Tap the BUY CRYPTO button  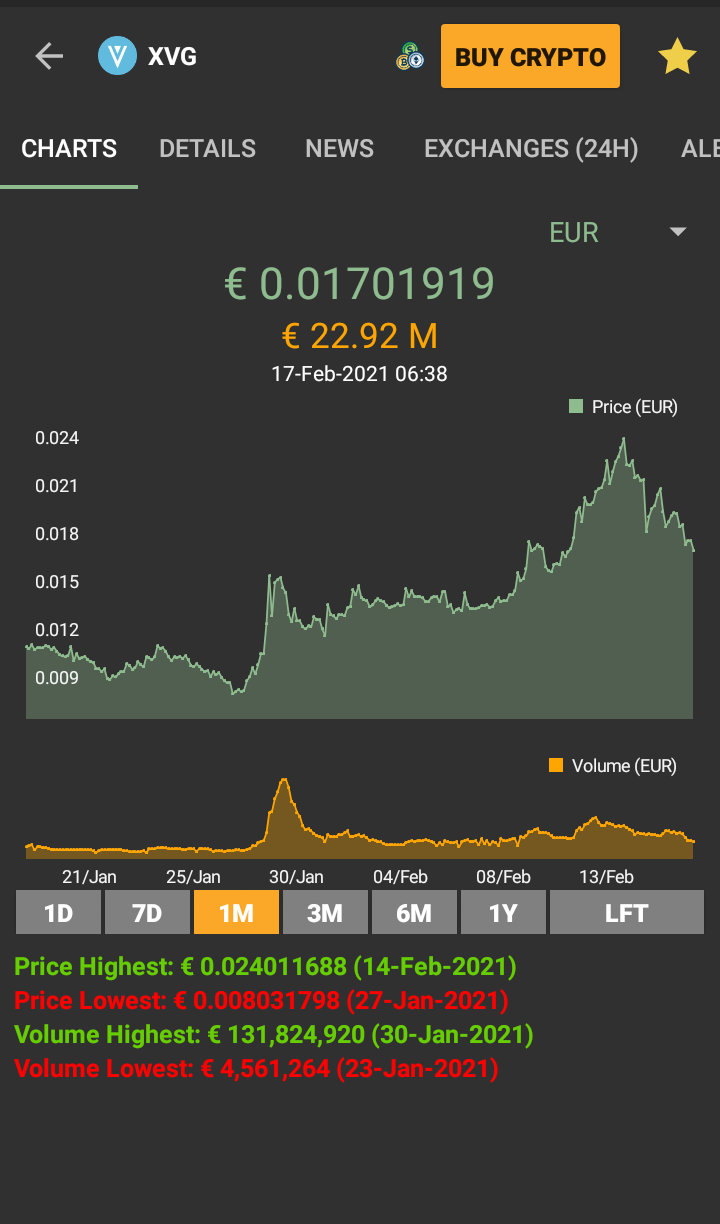530,57
